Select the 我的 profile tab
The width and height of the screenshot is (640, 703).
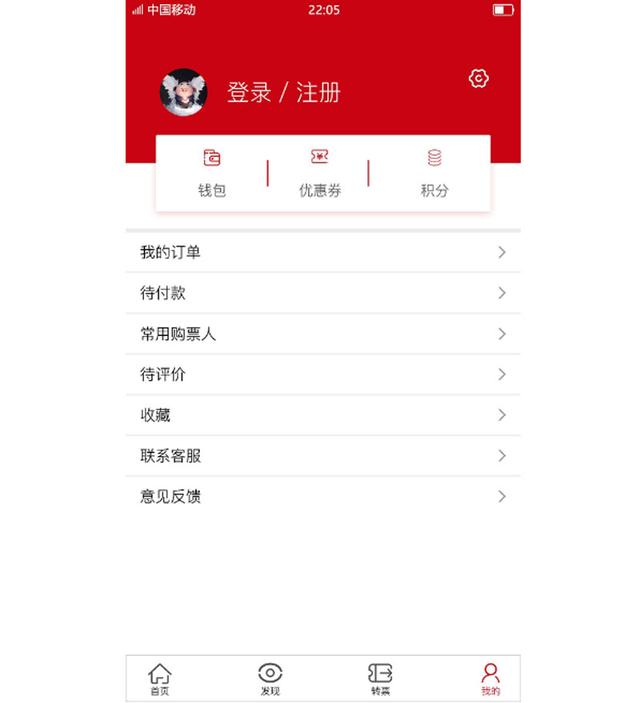(490, 679)
